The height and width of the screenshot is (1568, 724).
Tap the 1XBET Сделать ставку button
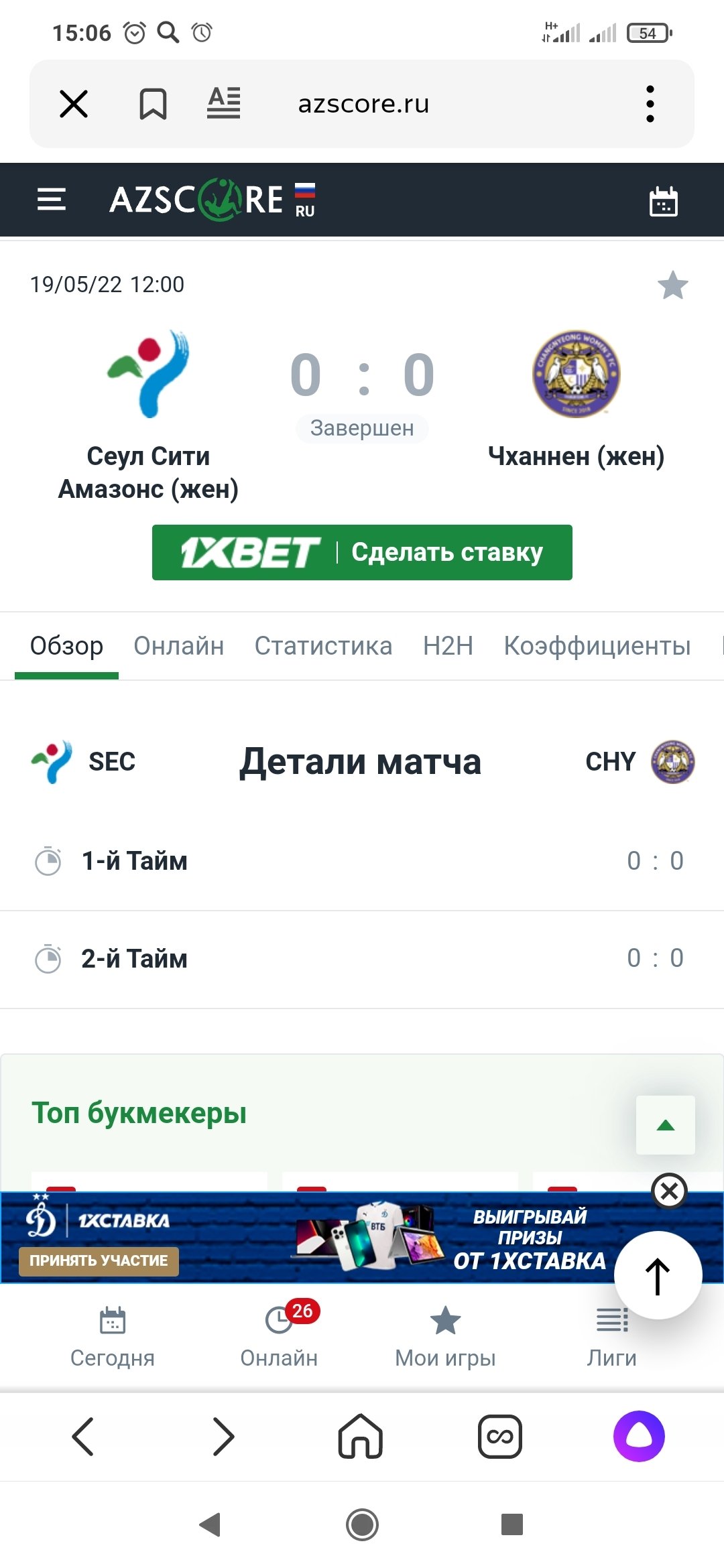coord(362,552)
